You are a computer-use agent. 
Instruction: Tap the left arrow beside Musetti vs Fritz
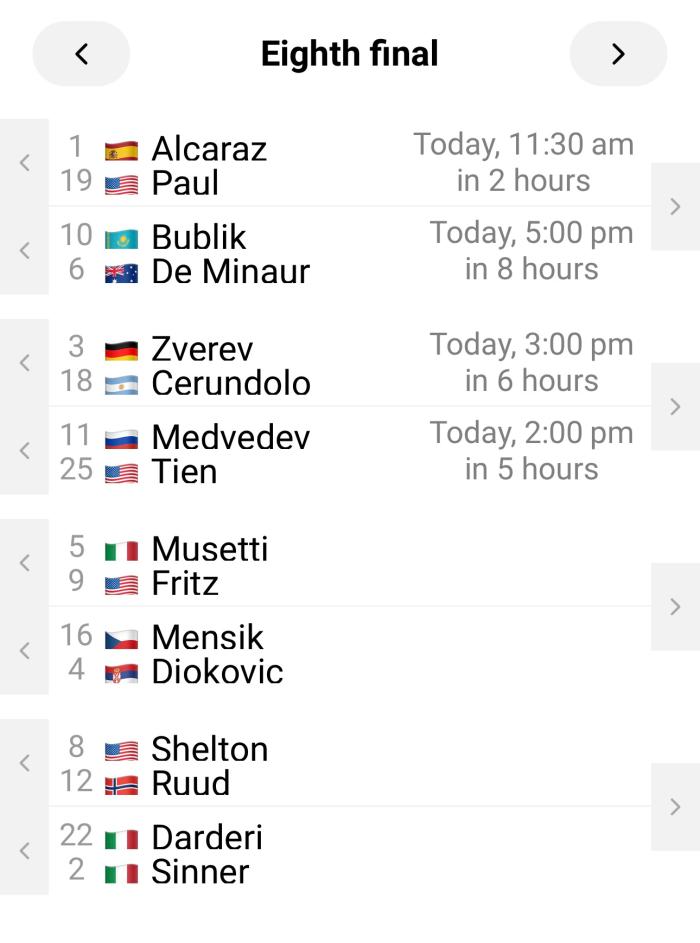[x=24, y=563]
